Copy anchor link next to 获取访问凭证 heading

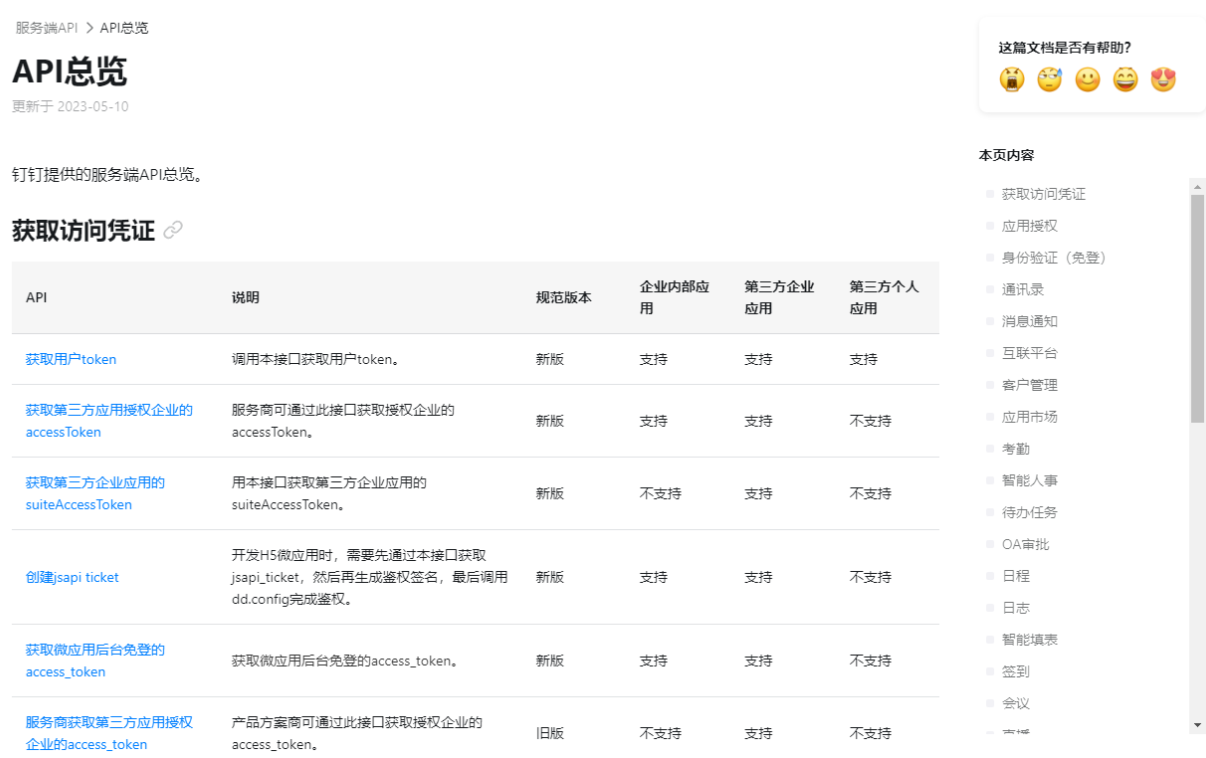coord(173,231)
